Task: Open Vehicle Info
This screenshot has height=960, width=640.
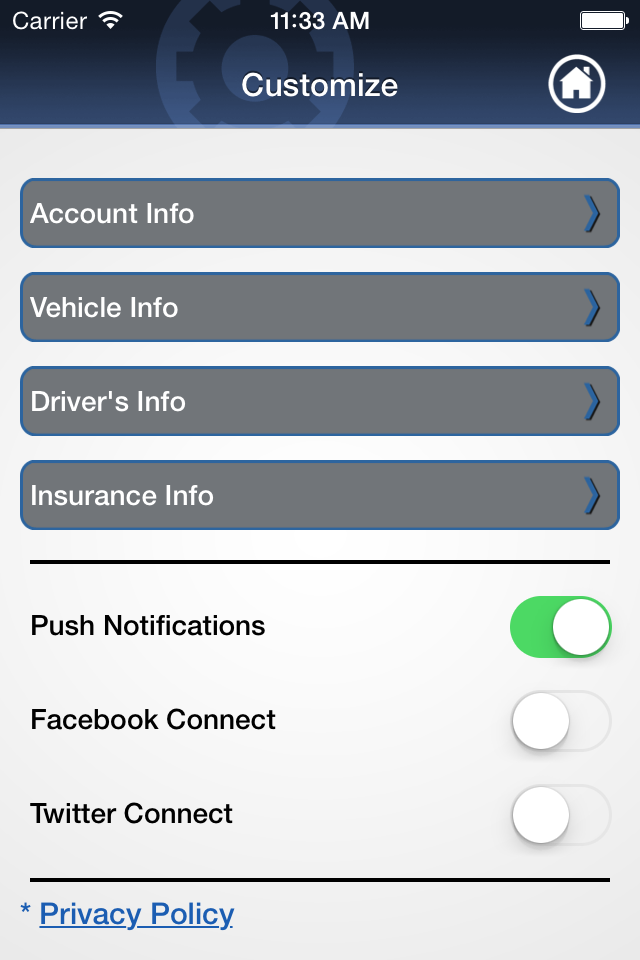Action: (x=320, y=307)
